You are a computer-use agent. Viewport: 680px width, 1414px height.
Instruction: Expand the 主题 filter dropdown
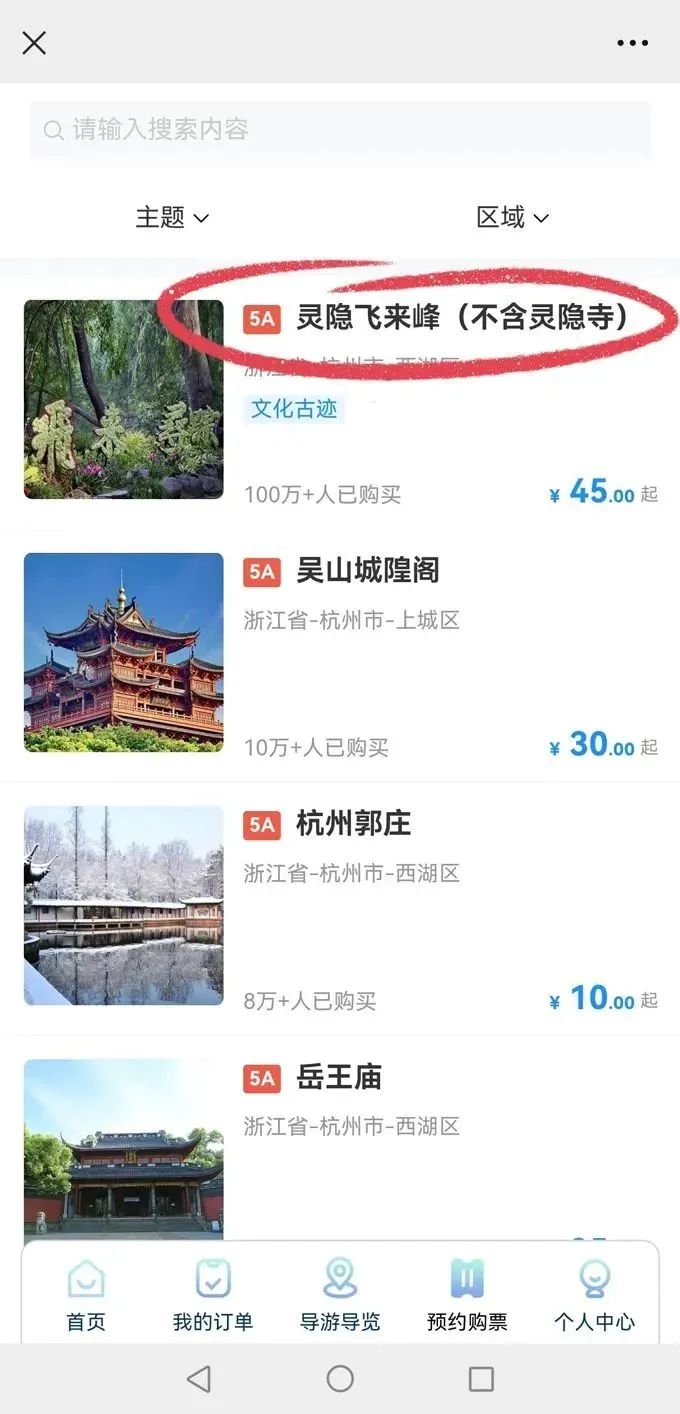click(x=172, y=217)
